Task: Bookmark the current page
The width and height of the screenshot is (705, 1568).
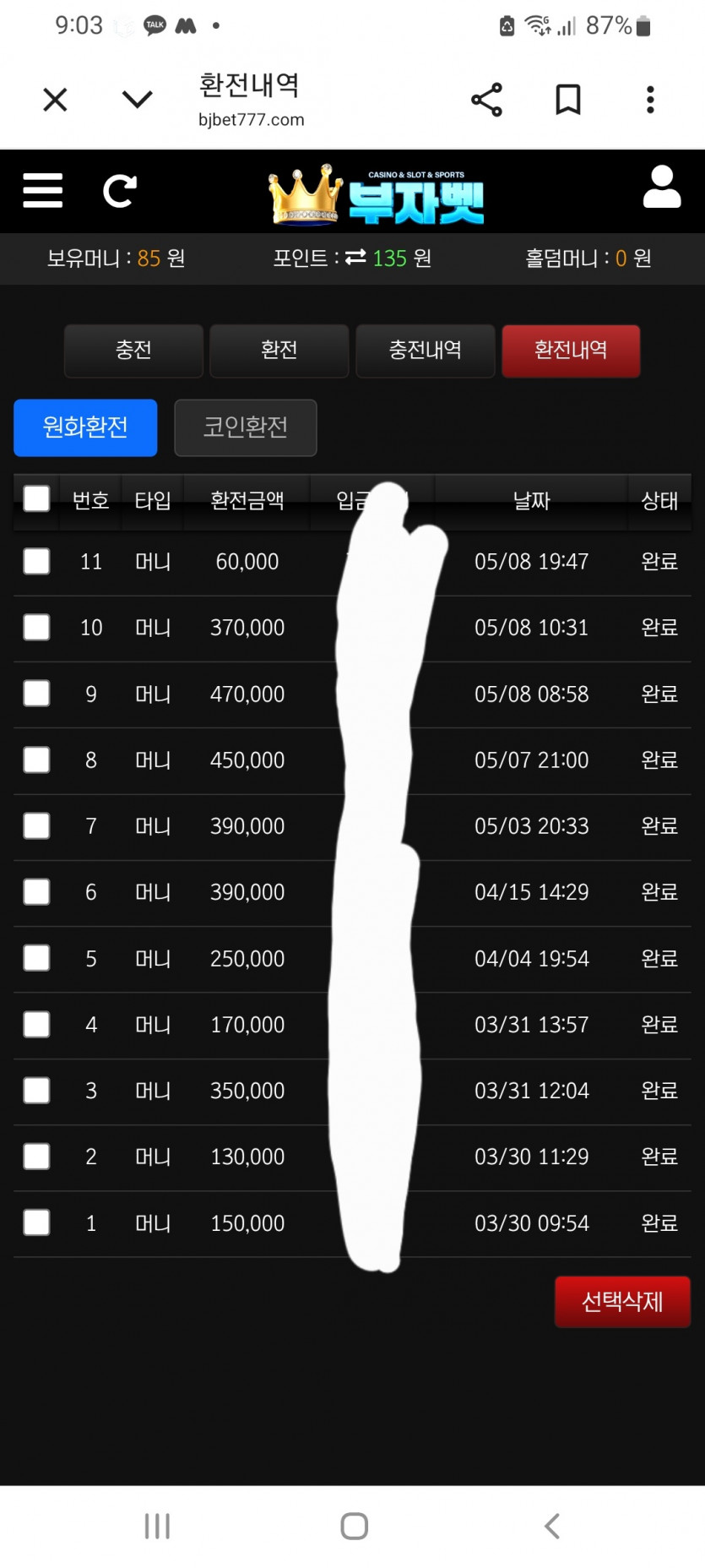Action: (567, 100)
